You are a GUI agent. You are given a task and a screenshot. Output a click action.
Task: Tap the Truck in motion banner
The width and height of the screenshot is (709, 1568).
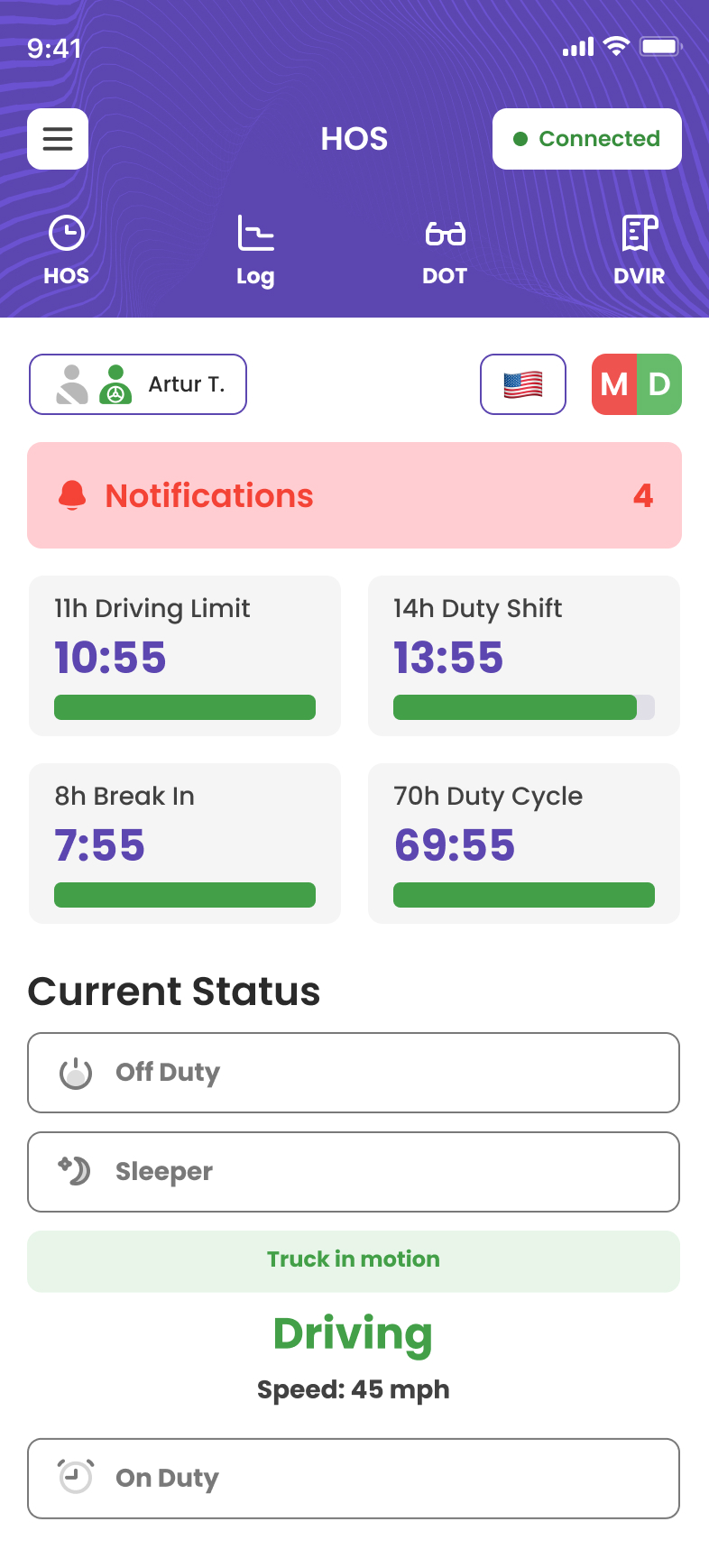(x=354, y=1259)
